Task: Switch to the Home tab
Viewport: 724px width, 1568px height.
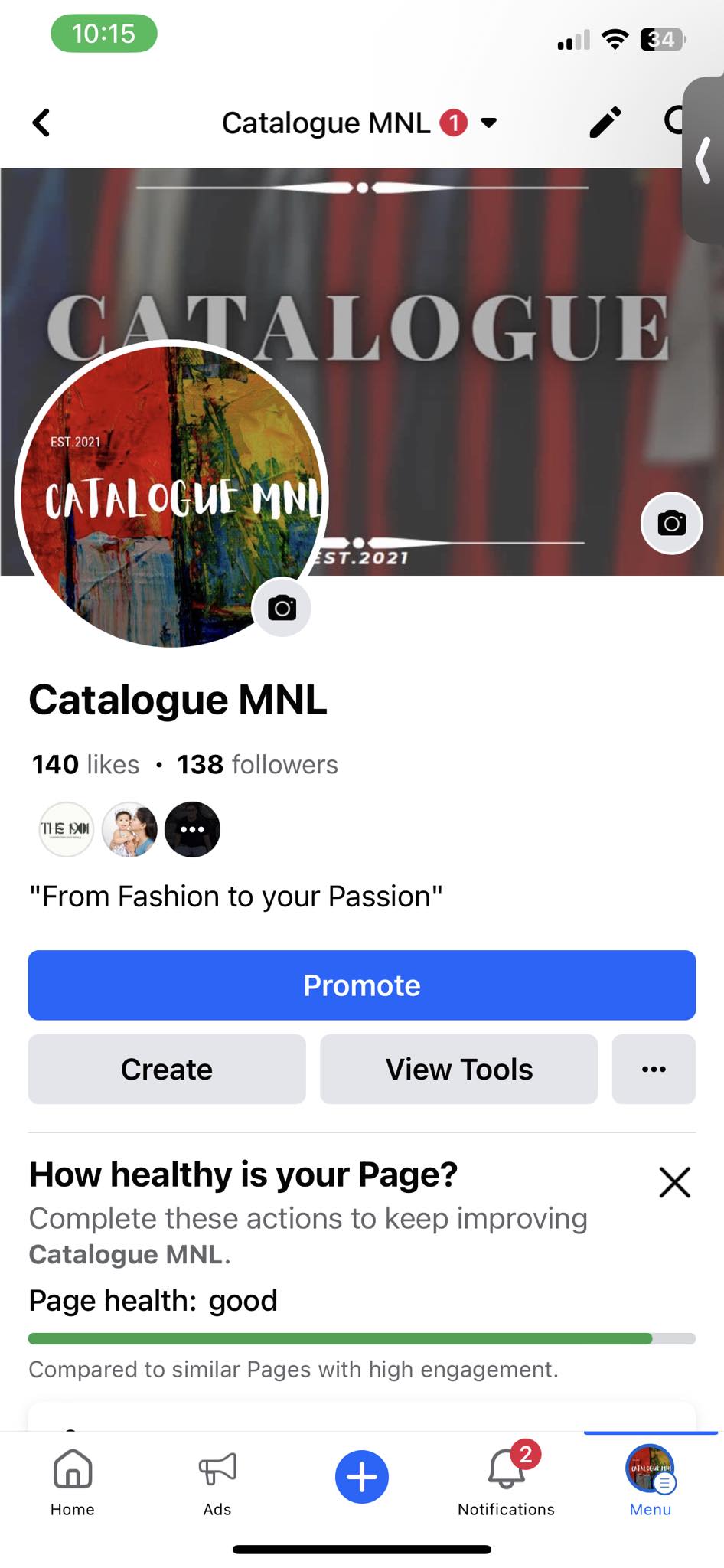Action: (73, 1481)
